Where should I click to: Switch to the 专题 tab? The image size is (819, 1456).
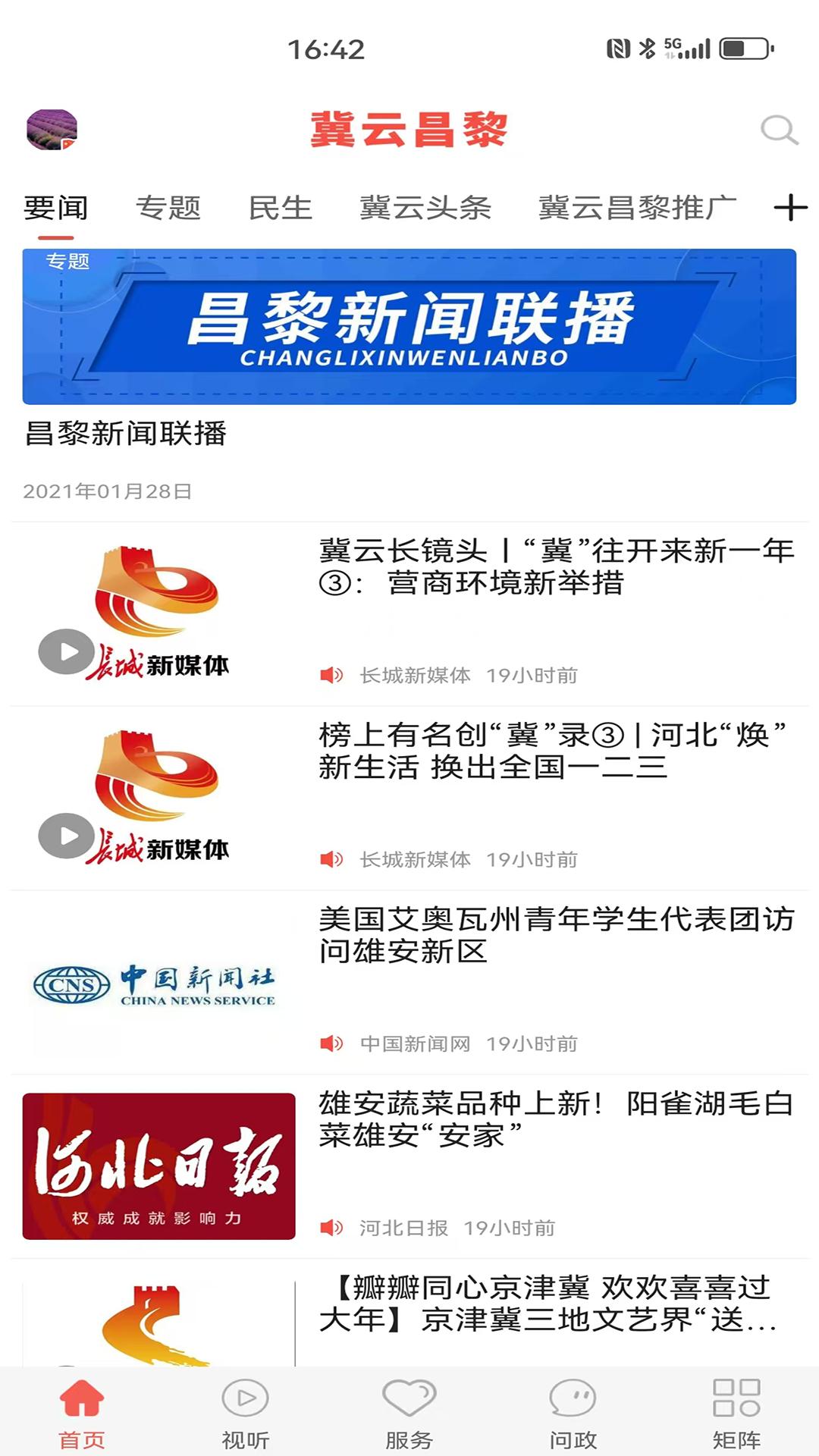point(170,206)
